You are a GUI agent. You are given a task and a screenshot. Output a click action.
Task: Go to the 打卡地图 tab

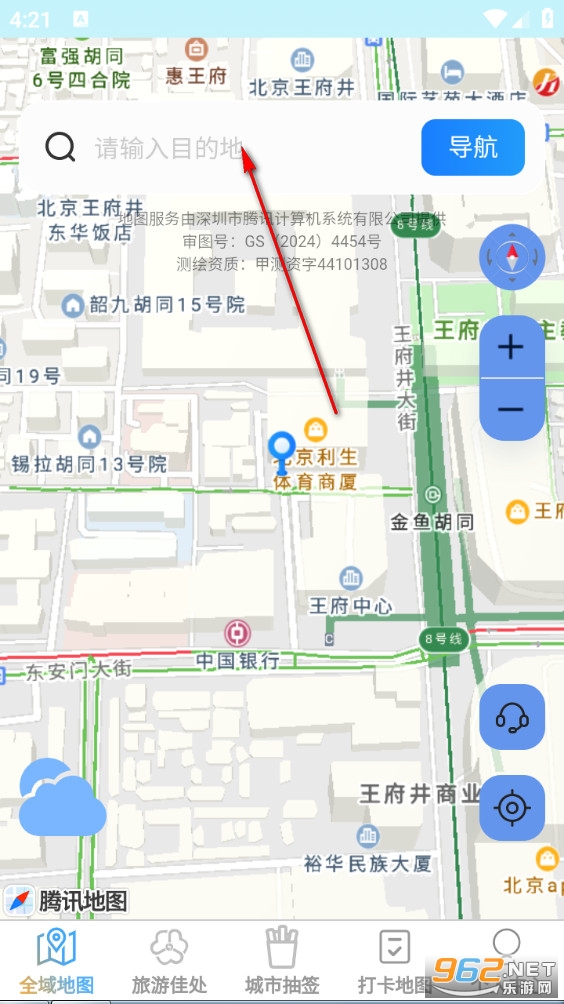click(394, 960)
